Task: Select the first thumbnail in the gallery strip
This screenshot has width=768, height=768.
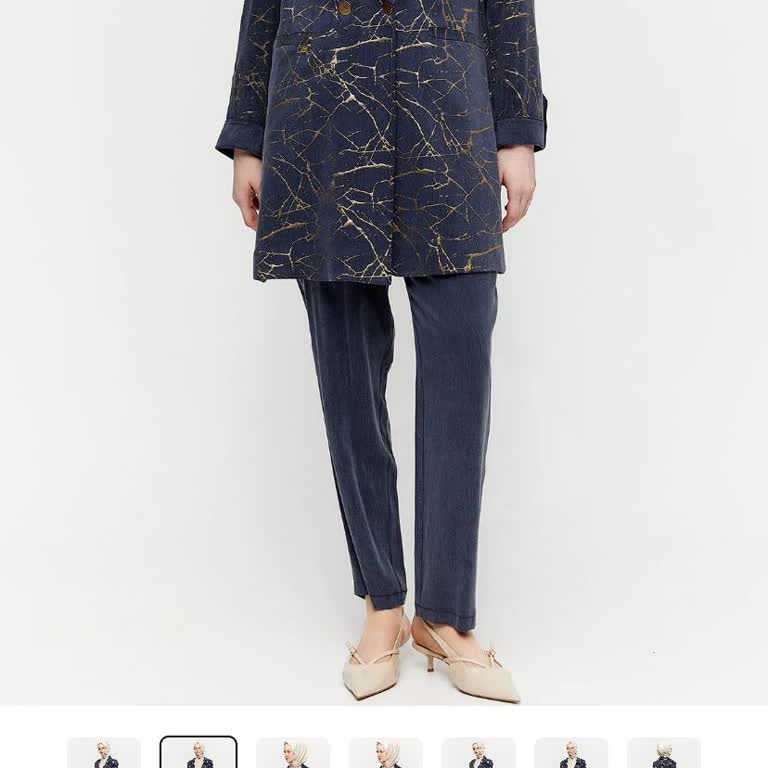Action: pyautogui.click(x=104, y=753)
